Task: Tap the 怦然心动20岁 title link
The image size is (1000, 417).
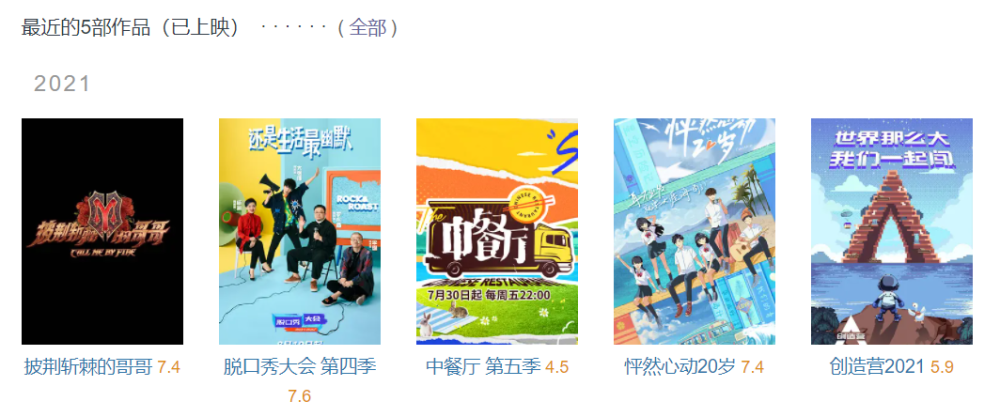Action: [679, 367]
